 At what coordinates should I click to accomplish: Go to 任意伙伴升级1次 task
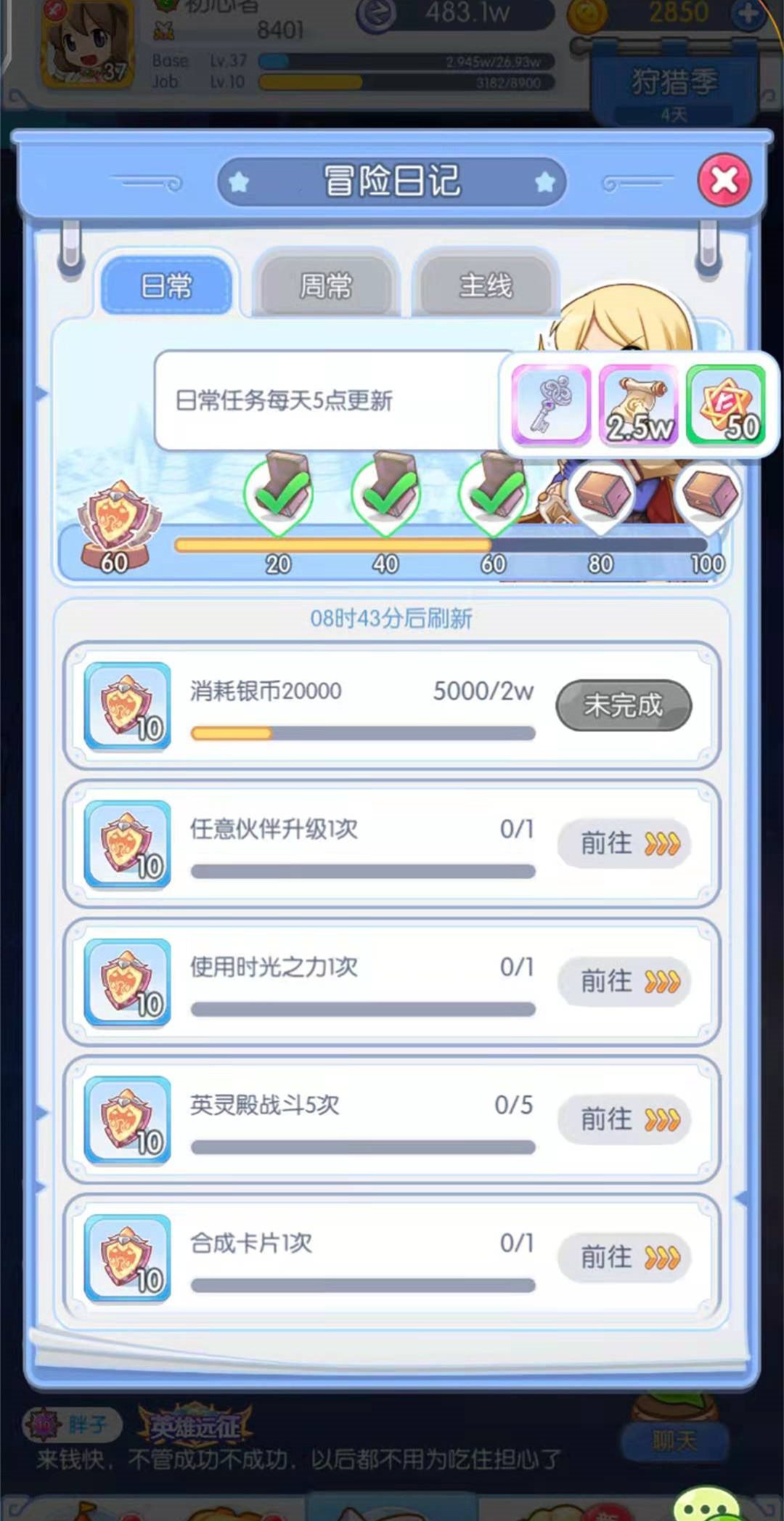pos(624,843)
